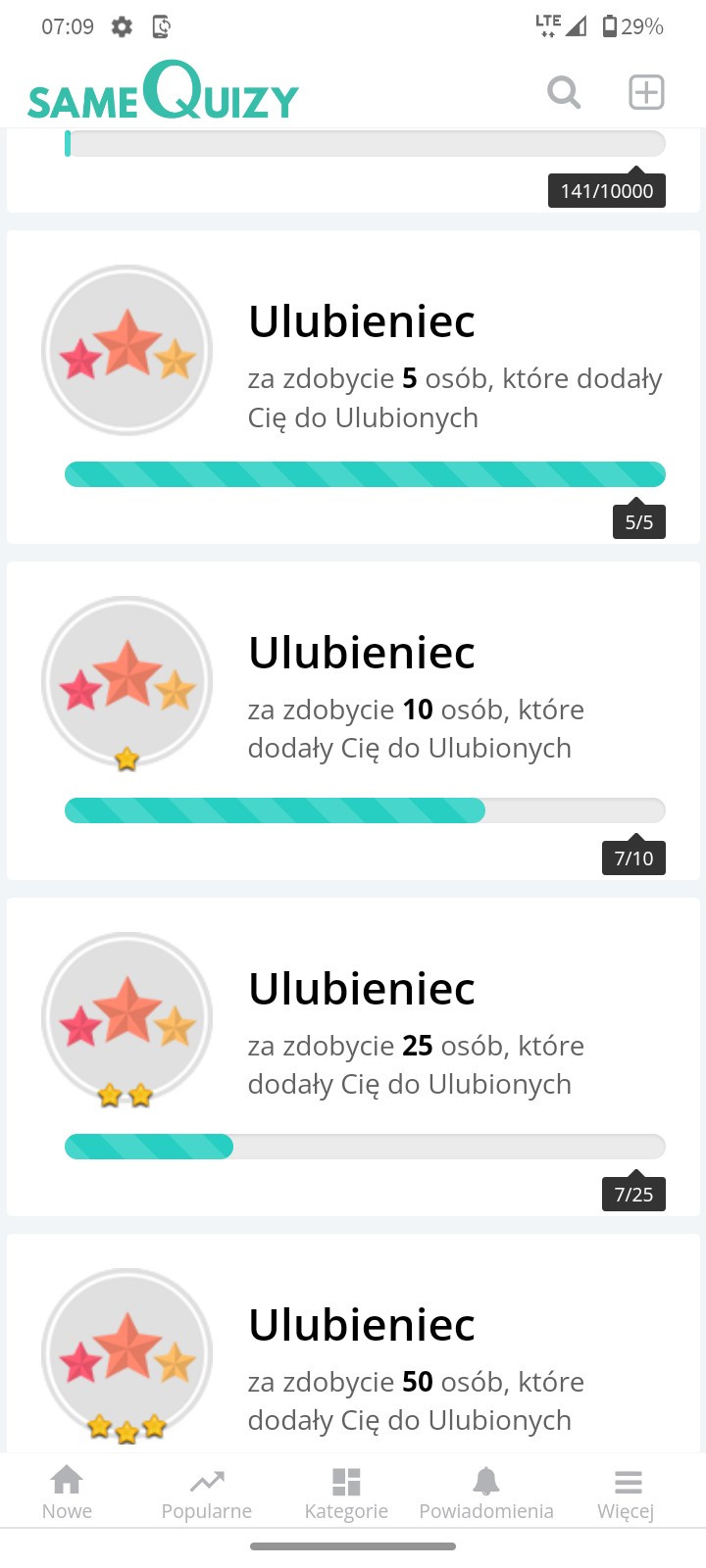Browse the Kategorie tab
The height and width of the screenshot is (1568, 706).
click(x=346, y=1493)
